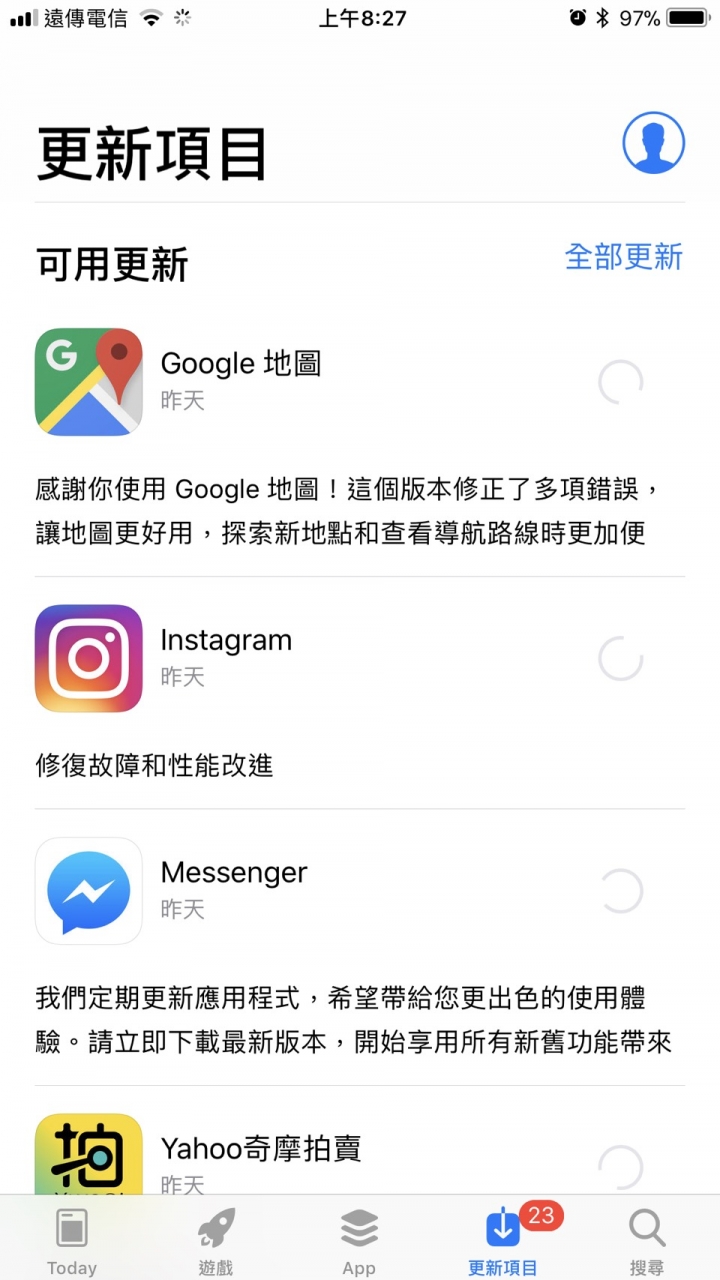
Task: Open the Messenger update entry
Action: pyautogui.click(x=234, y=873)
